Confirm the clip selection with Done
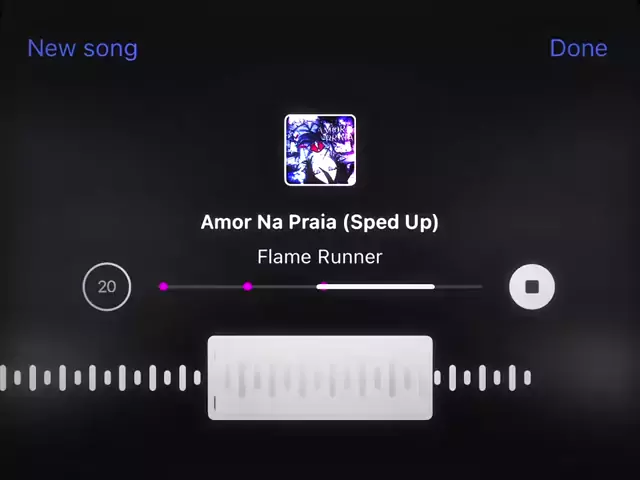 [x=578, y=48]
